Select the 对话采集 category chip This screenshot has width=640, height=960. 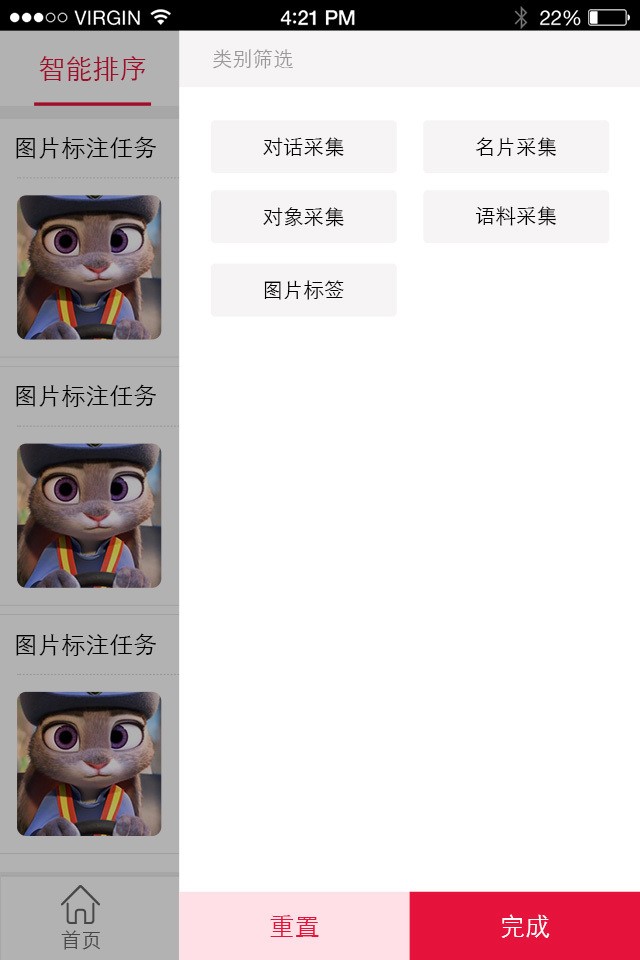303,147
